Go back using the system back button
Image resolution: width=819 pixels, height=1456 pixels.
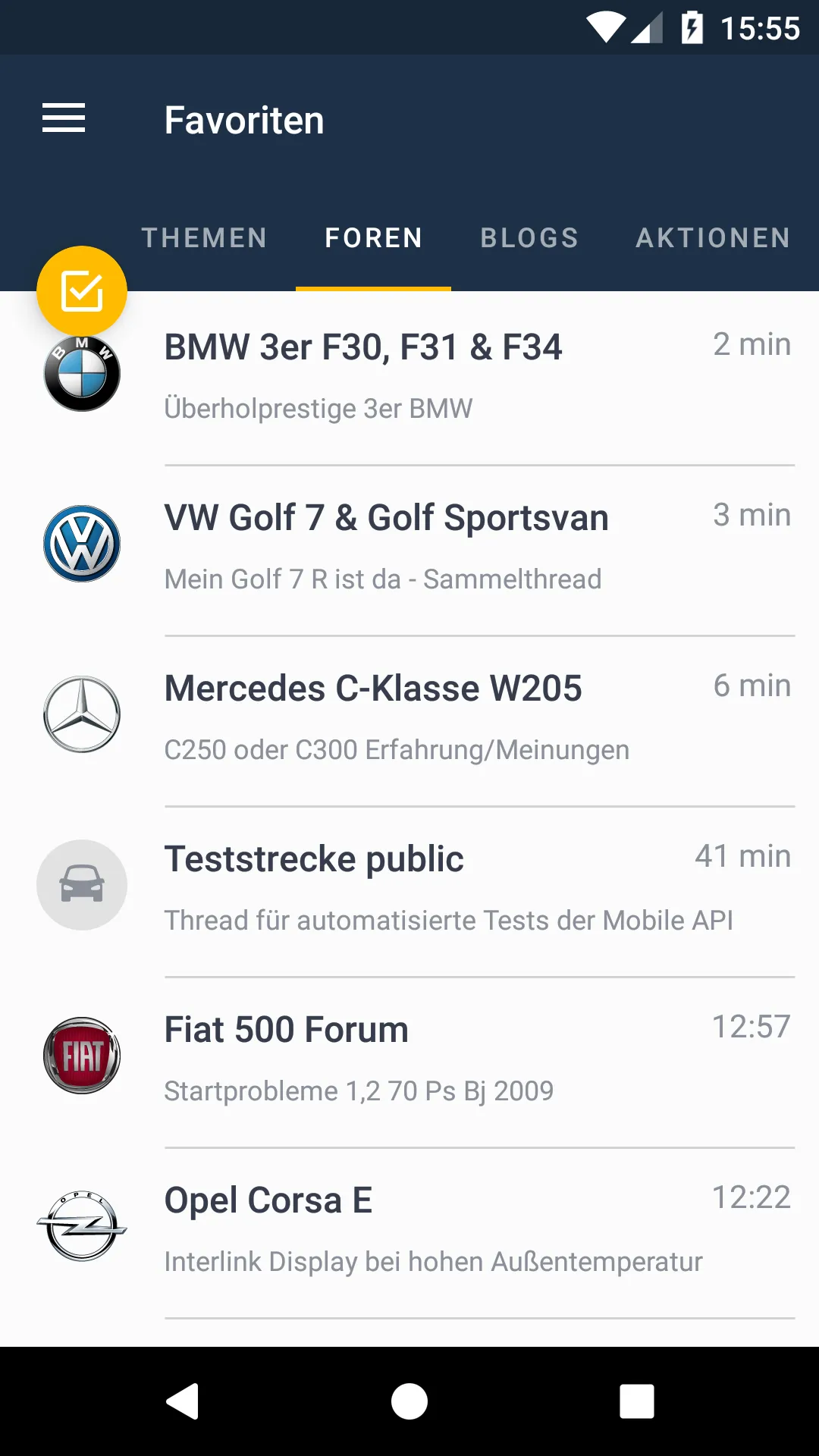[182, 1401]
